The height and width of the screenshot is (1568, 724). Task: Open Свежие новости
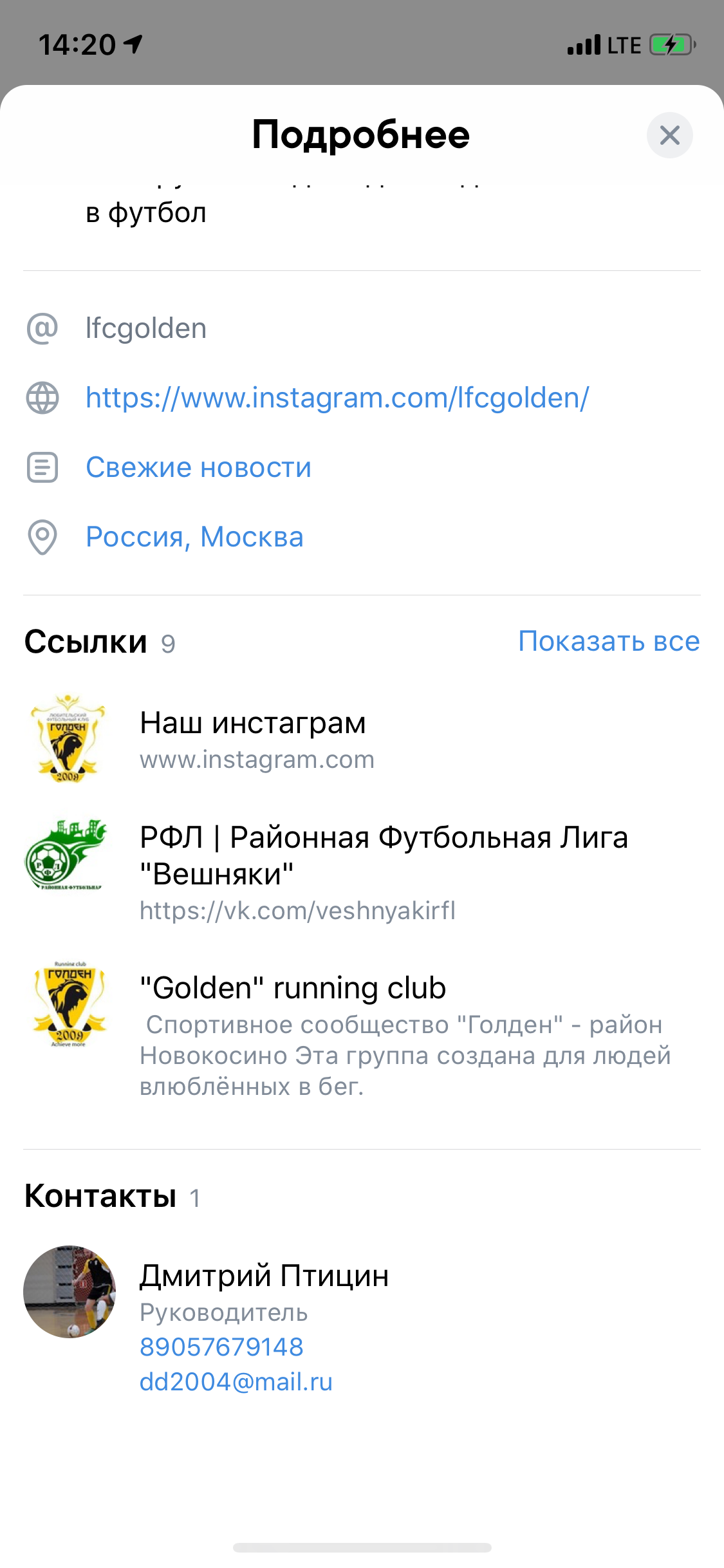coord(198,467)
